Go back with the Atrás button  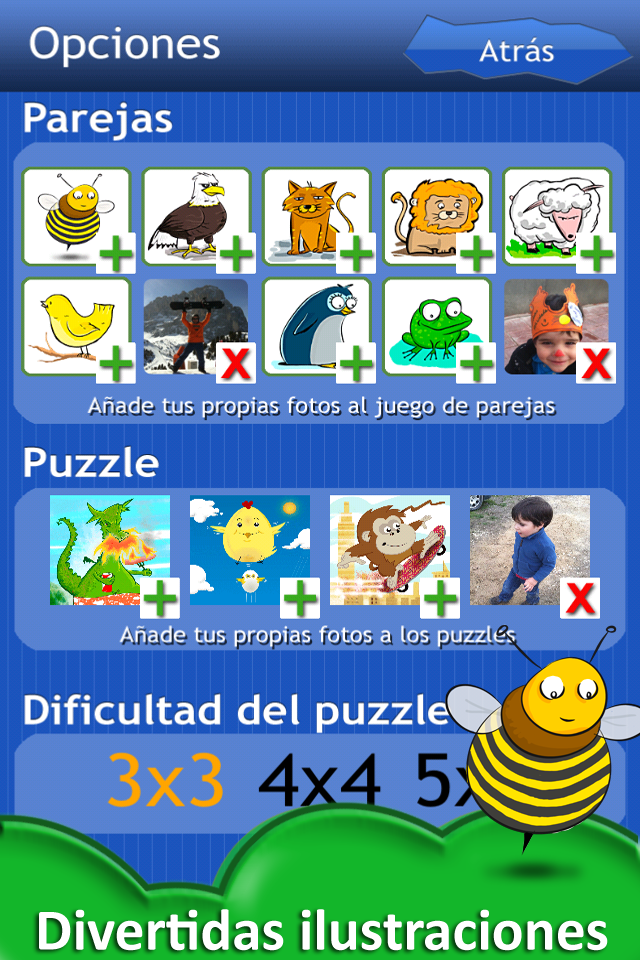click(516, 50)
